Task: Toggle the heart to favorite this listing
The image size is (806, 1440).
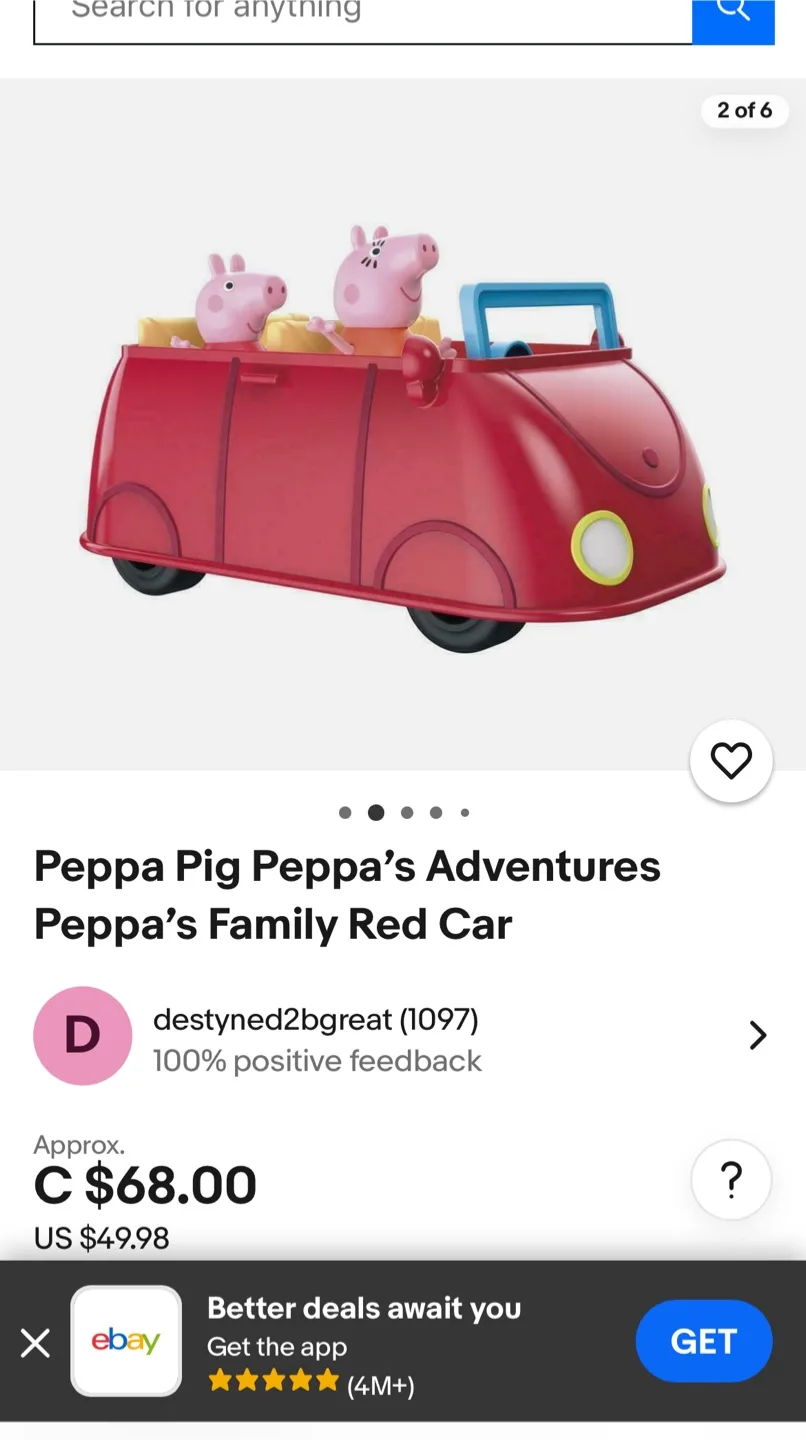Action: click(x=731, y=760)
